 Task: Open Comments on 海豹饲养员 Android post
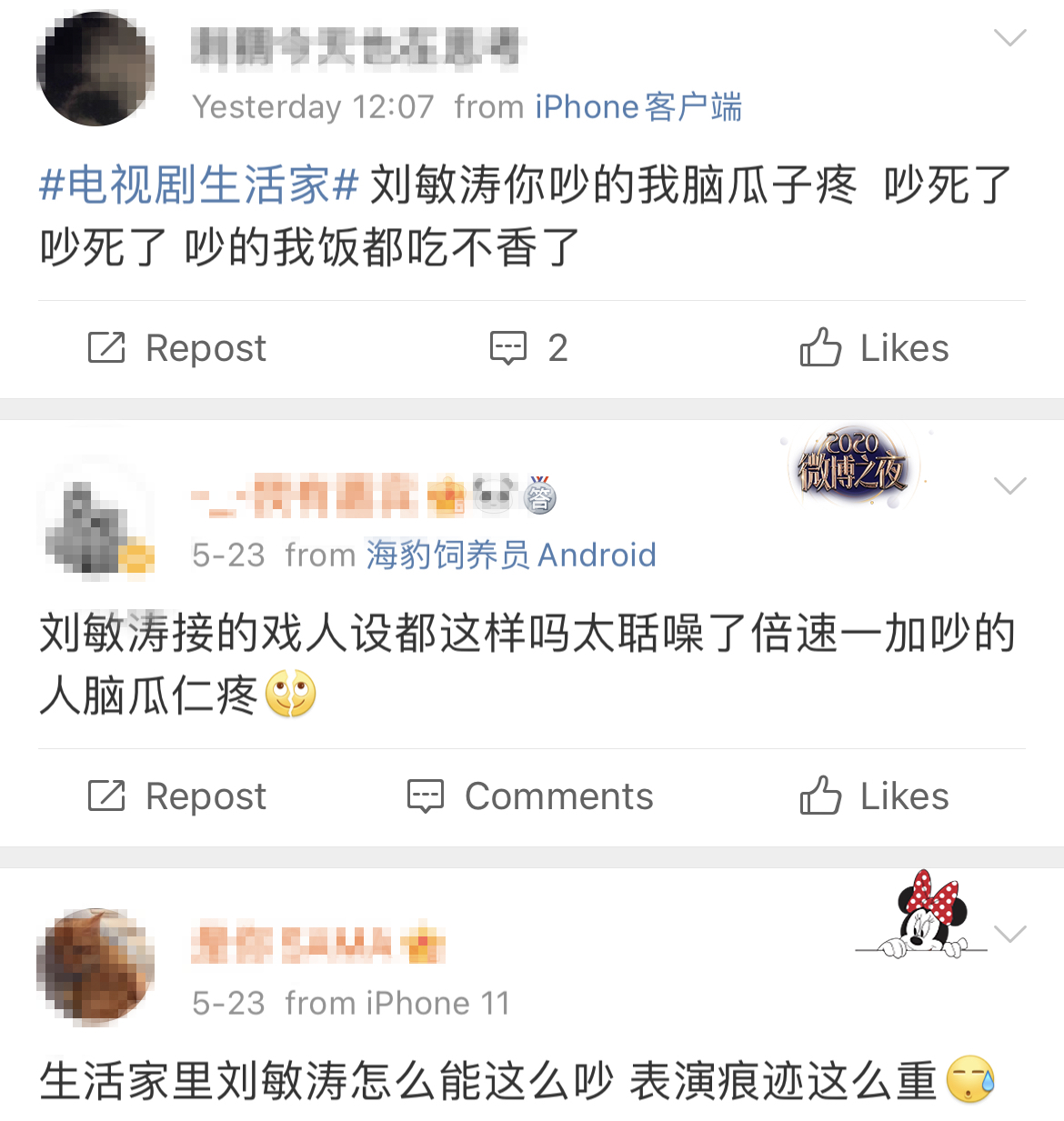530,796
